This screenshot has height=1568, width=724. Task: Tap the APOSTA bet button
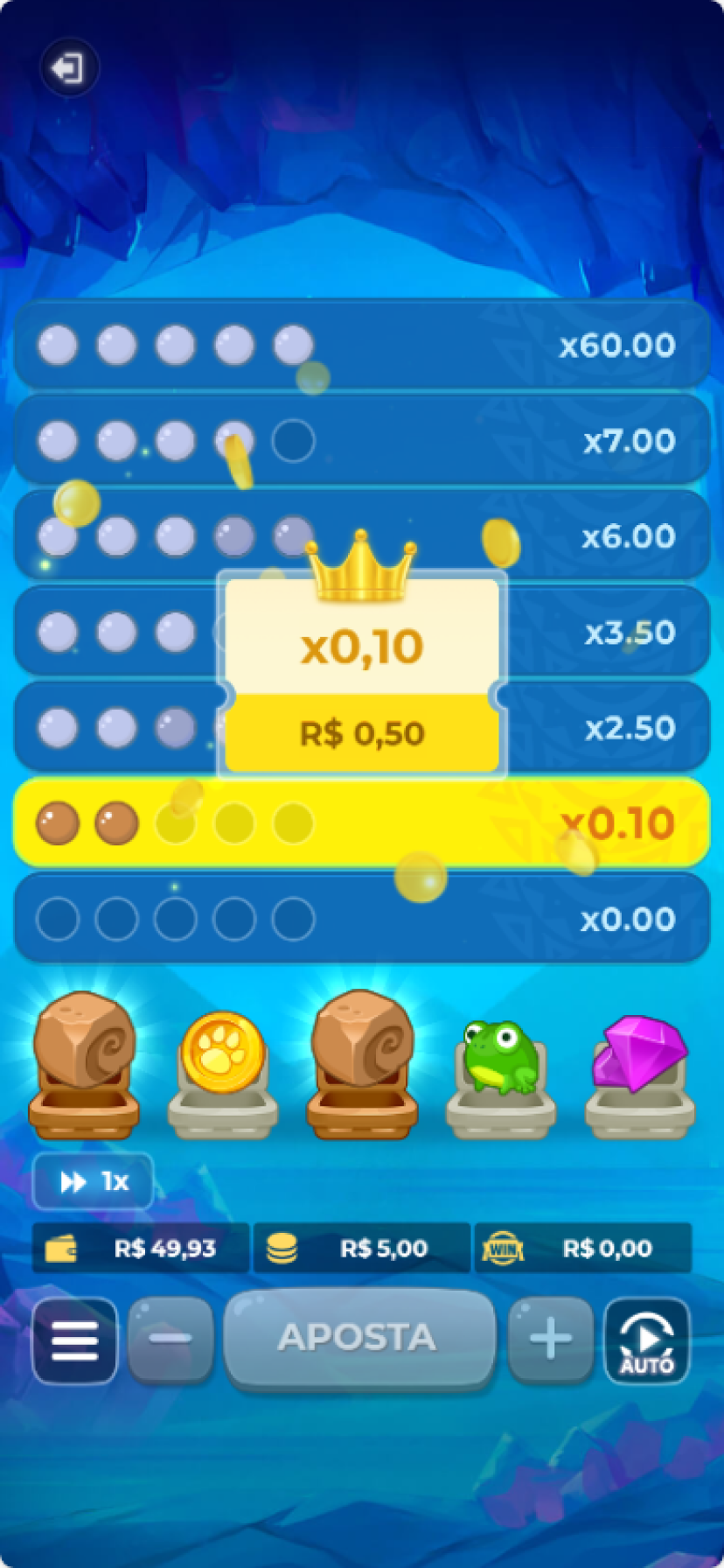tap(359, 1338)
